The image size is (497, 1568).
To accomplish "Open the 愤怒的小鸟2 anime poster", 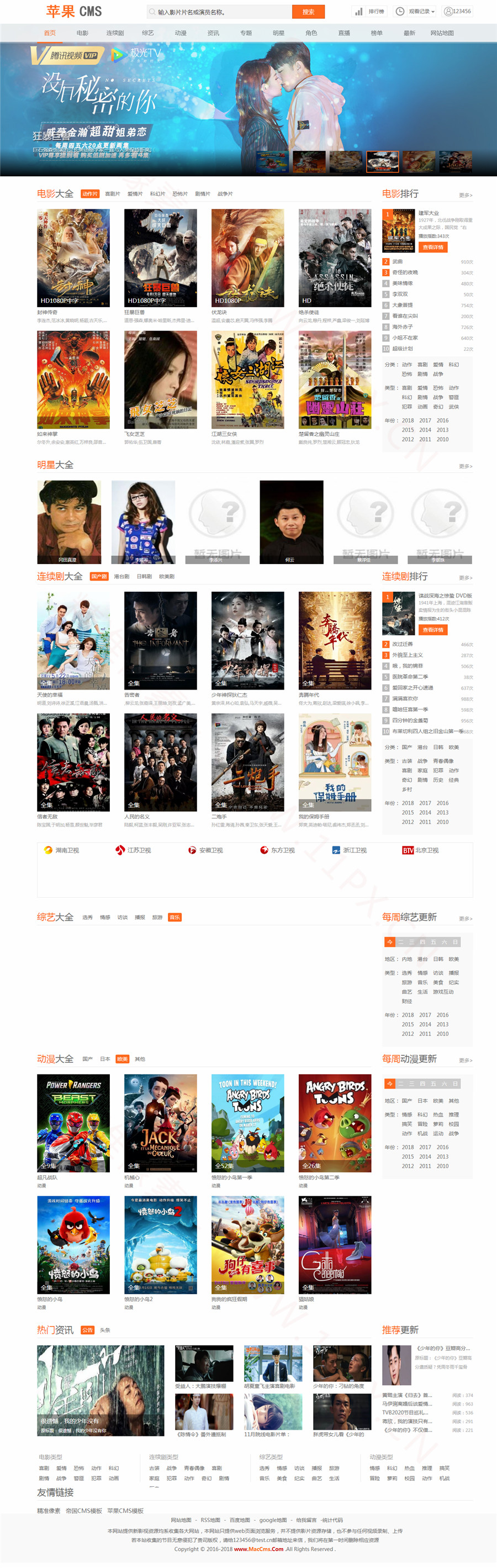I will (x=161, y=1245).
